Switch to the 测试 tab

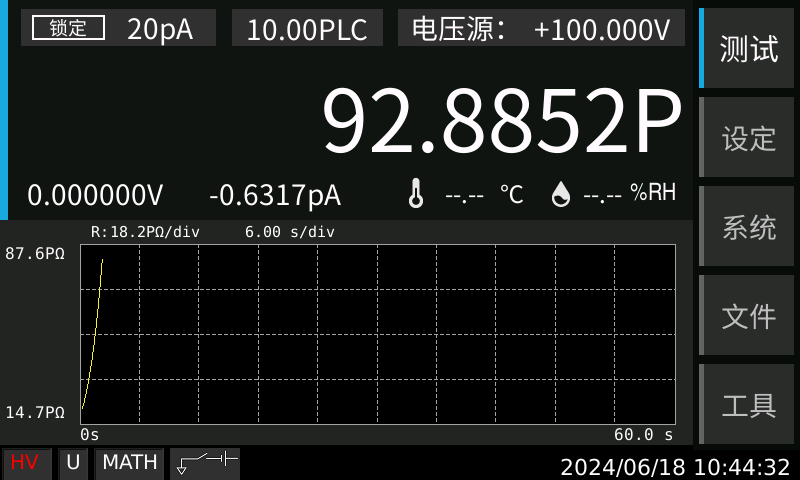click(748, 48)
